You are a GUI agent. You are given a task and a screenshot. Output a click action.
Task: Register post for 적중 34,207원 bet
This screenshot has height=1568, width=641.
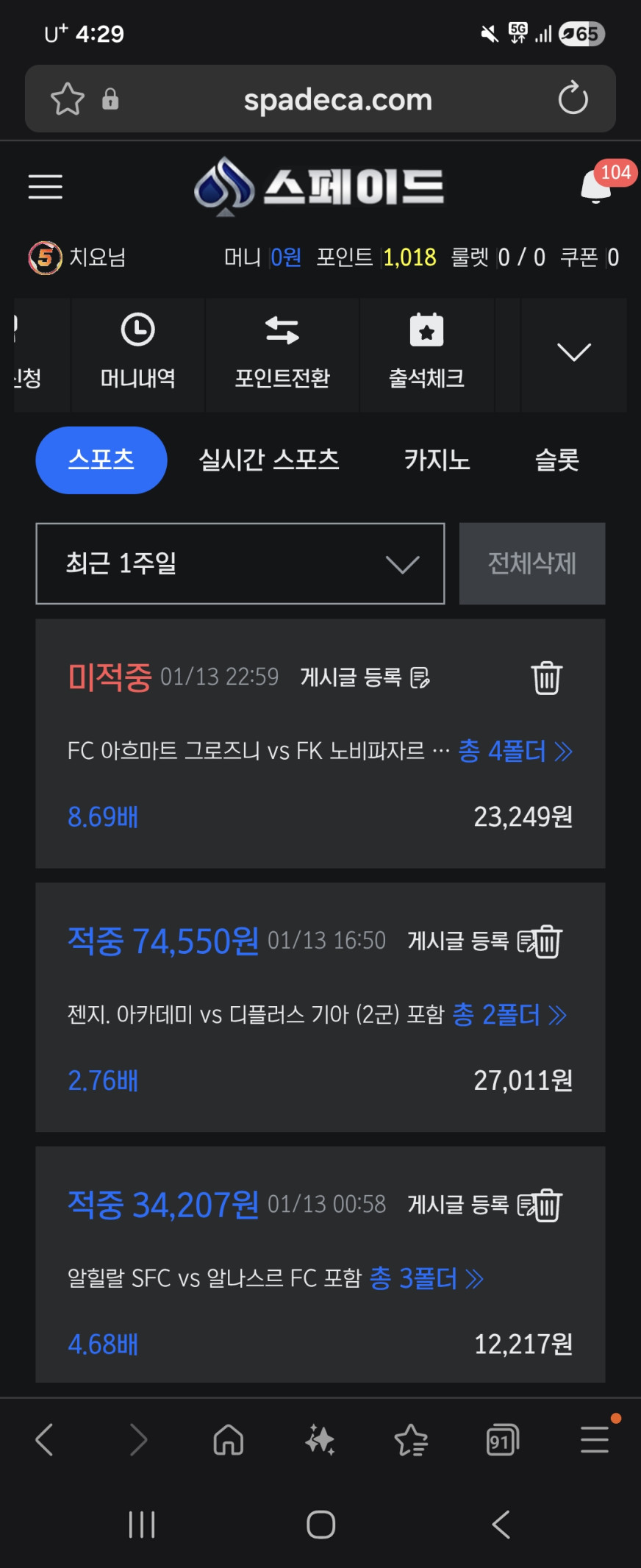(x=463, y=1205)
